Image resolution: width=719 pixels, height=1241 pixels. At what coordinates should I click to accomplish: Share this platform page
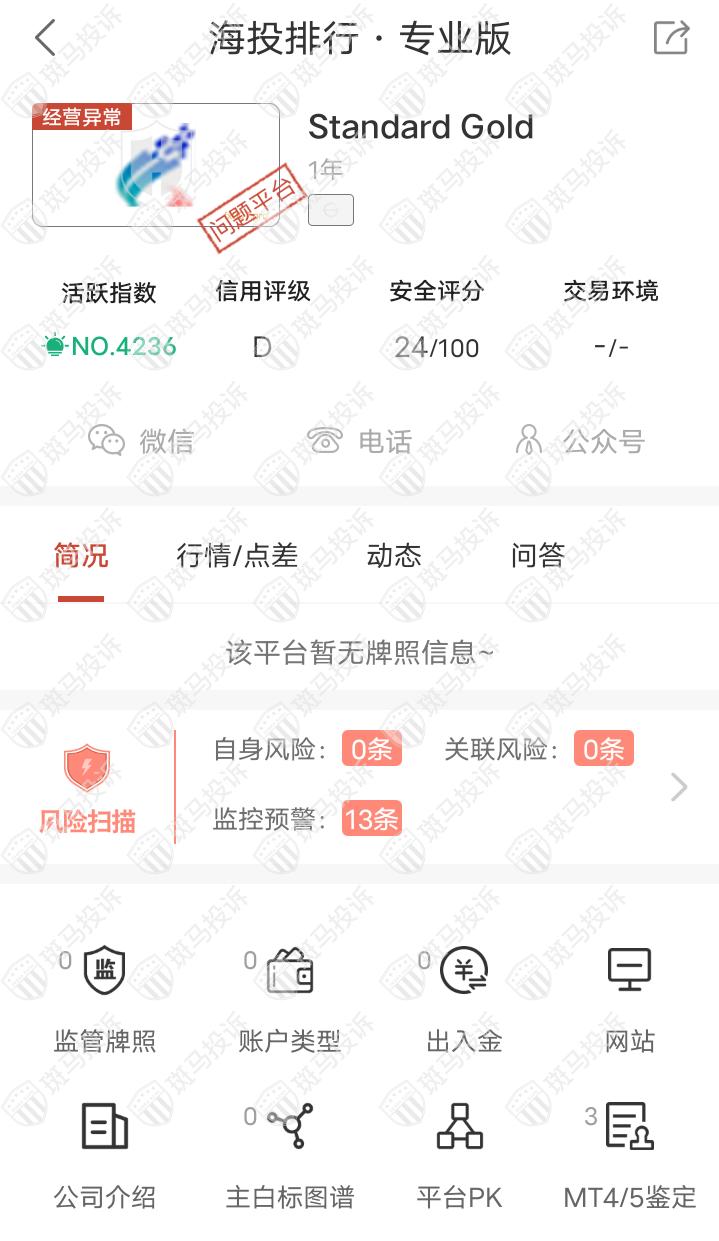[671, 39]
